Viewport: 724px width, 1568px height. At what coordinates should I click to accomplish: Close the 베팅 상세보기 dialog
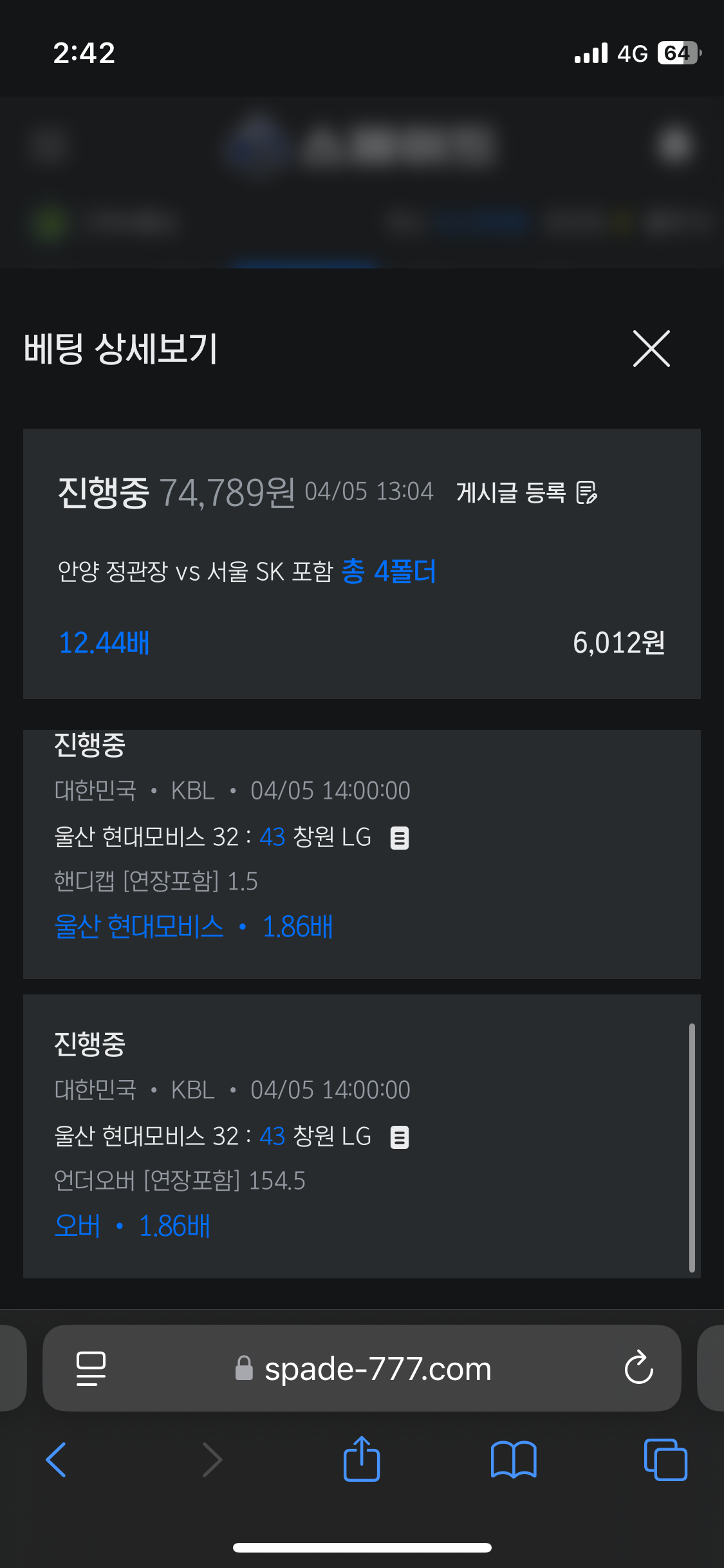pos(651,348)
